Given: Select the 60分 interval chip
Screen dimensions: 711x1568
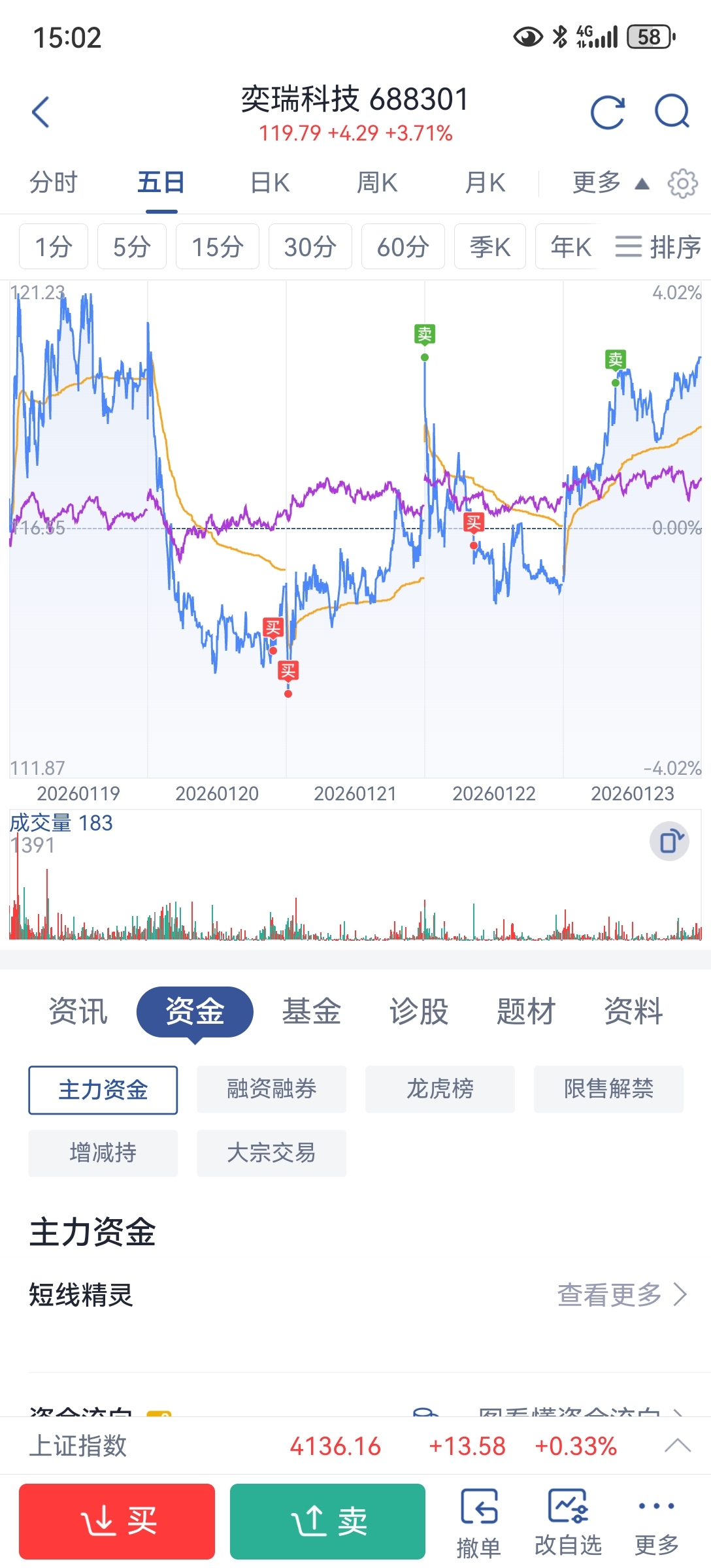Looking at the screenshot, I should [403, 246].
